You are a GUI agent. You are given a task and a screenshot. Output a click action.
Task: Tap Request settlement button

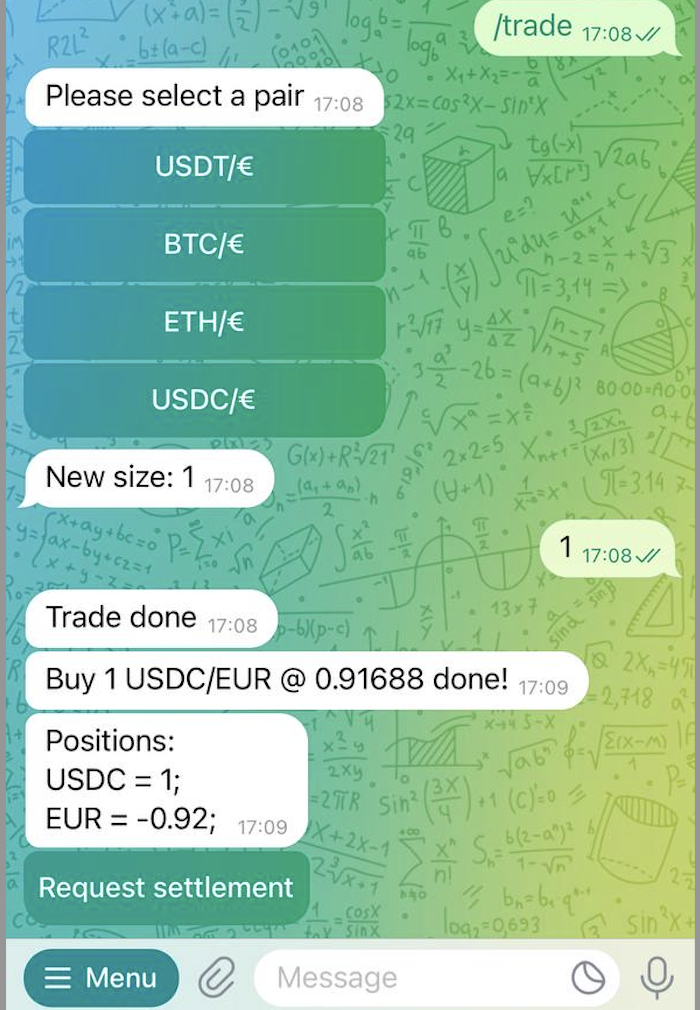tap(166, 887)
